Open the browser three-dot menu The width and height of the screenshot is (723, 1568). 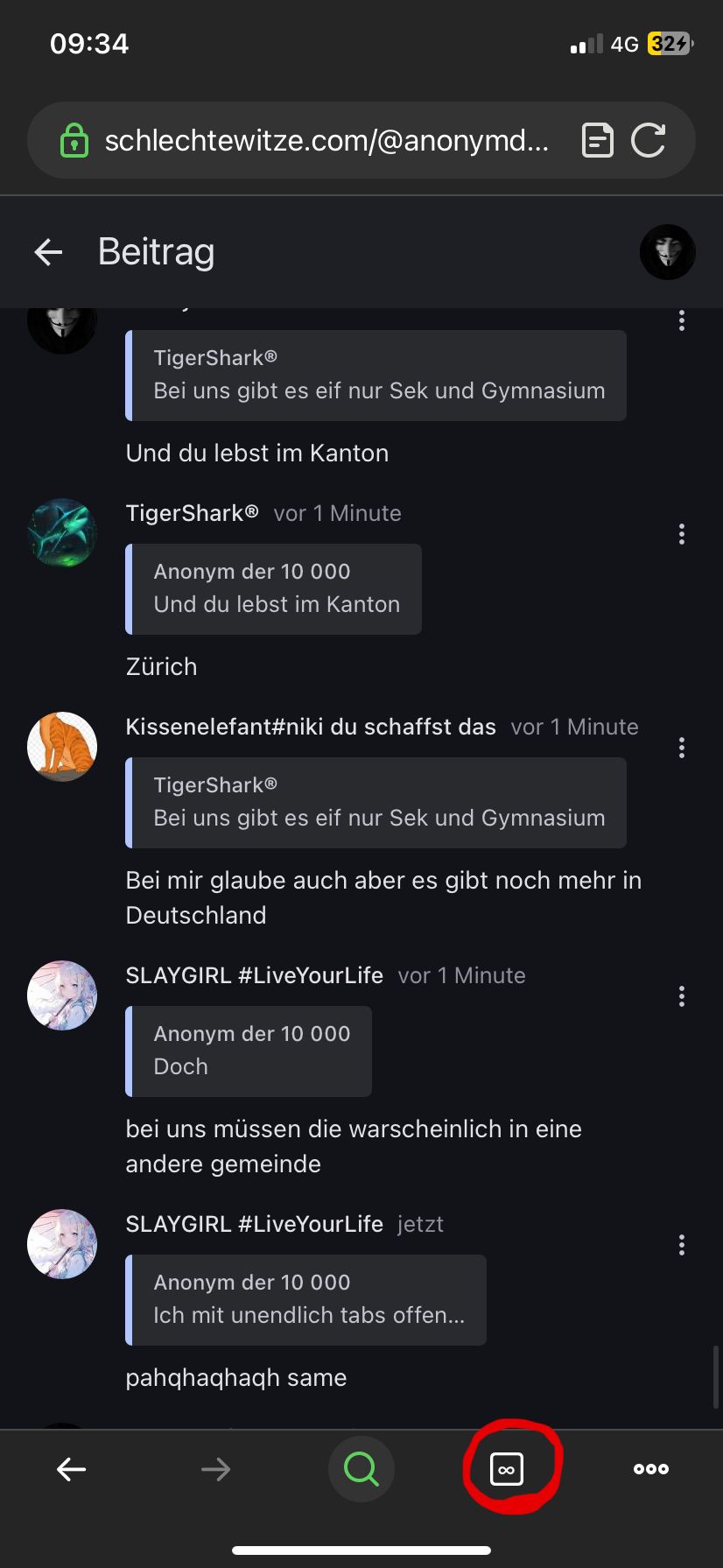[651, 1469]
